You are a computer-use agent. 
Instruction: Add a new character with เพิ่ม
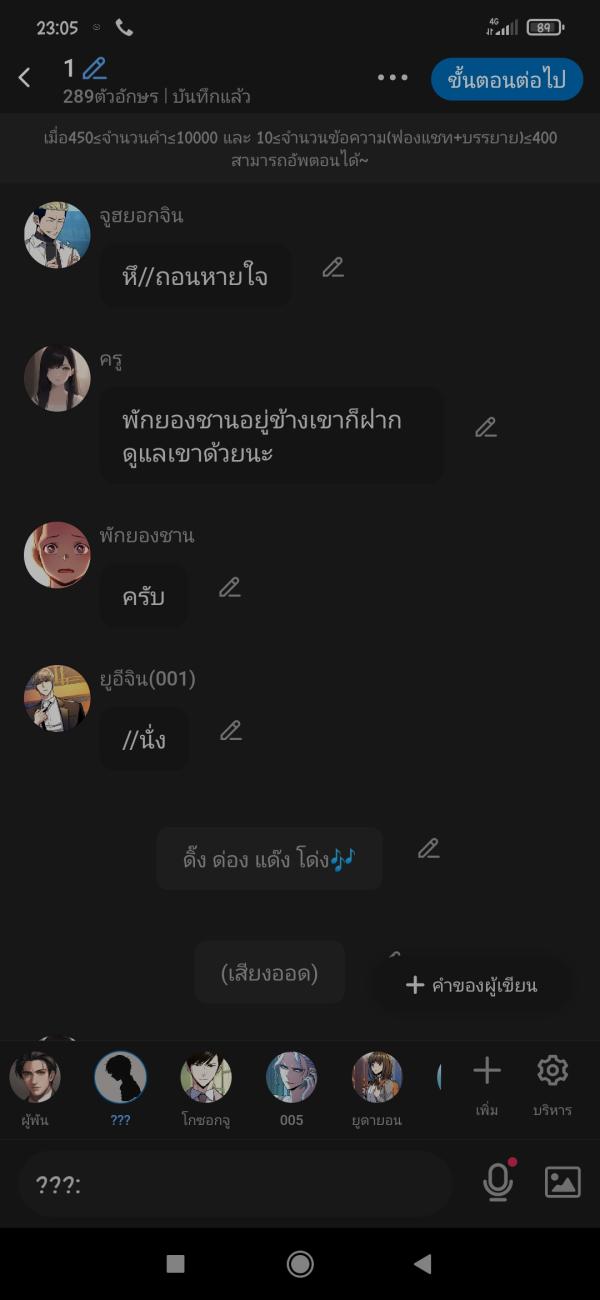click(487, 1083)
